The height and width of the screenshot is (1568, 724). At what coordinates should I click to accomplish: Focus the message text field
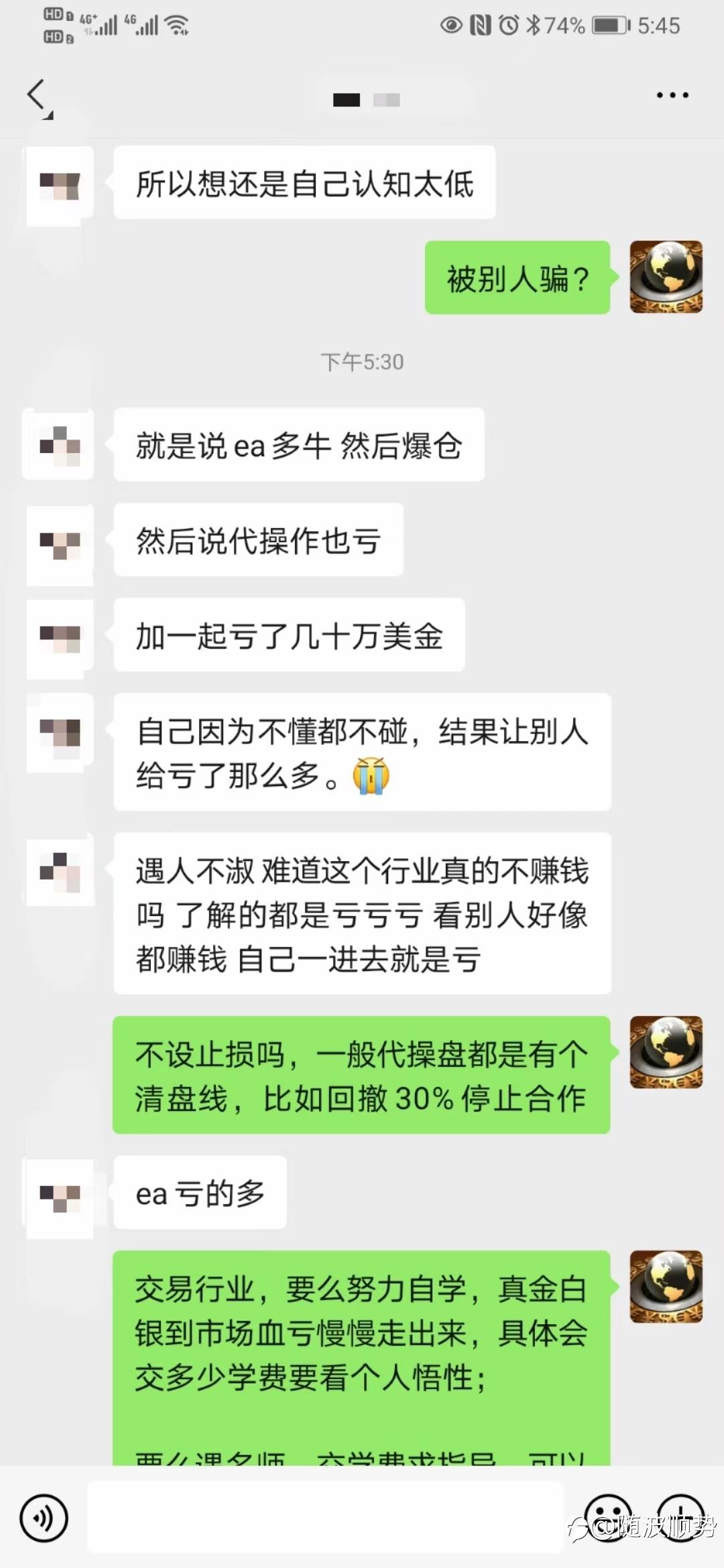click(326, 1518)
